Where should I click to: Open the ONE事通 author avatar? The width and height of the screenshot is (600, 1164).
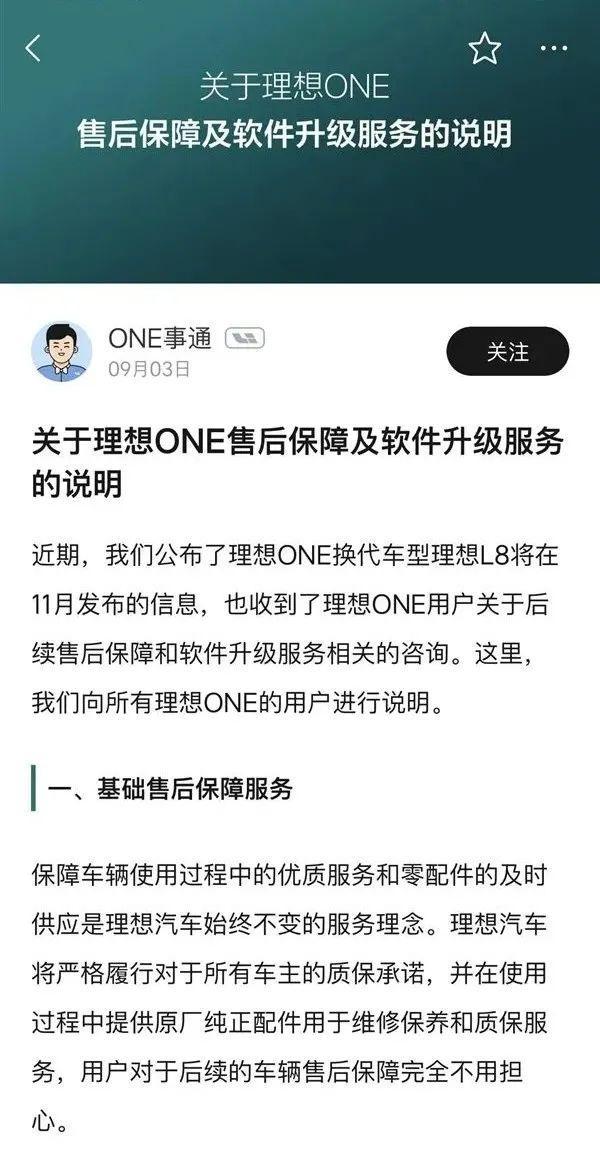(62, 351)
